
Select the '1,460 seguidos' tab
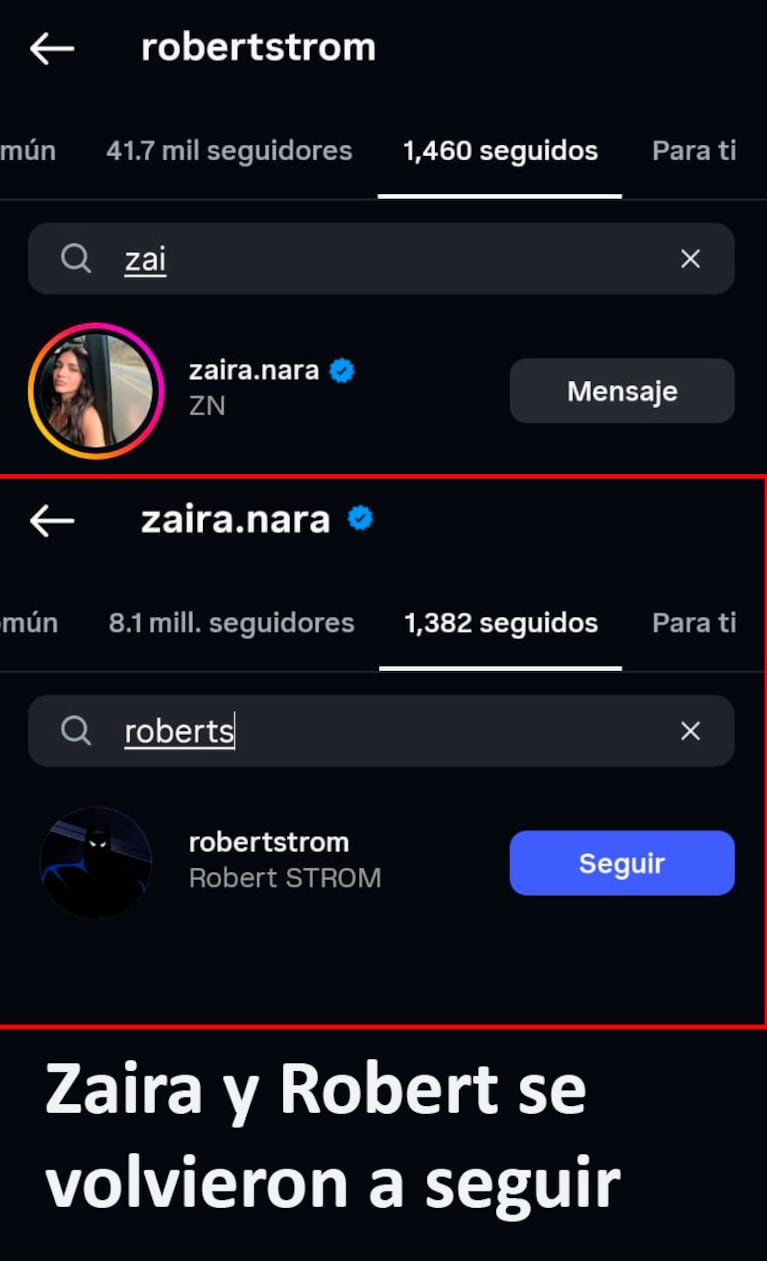(500, 150)
